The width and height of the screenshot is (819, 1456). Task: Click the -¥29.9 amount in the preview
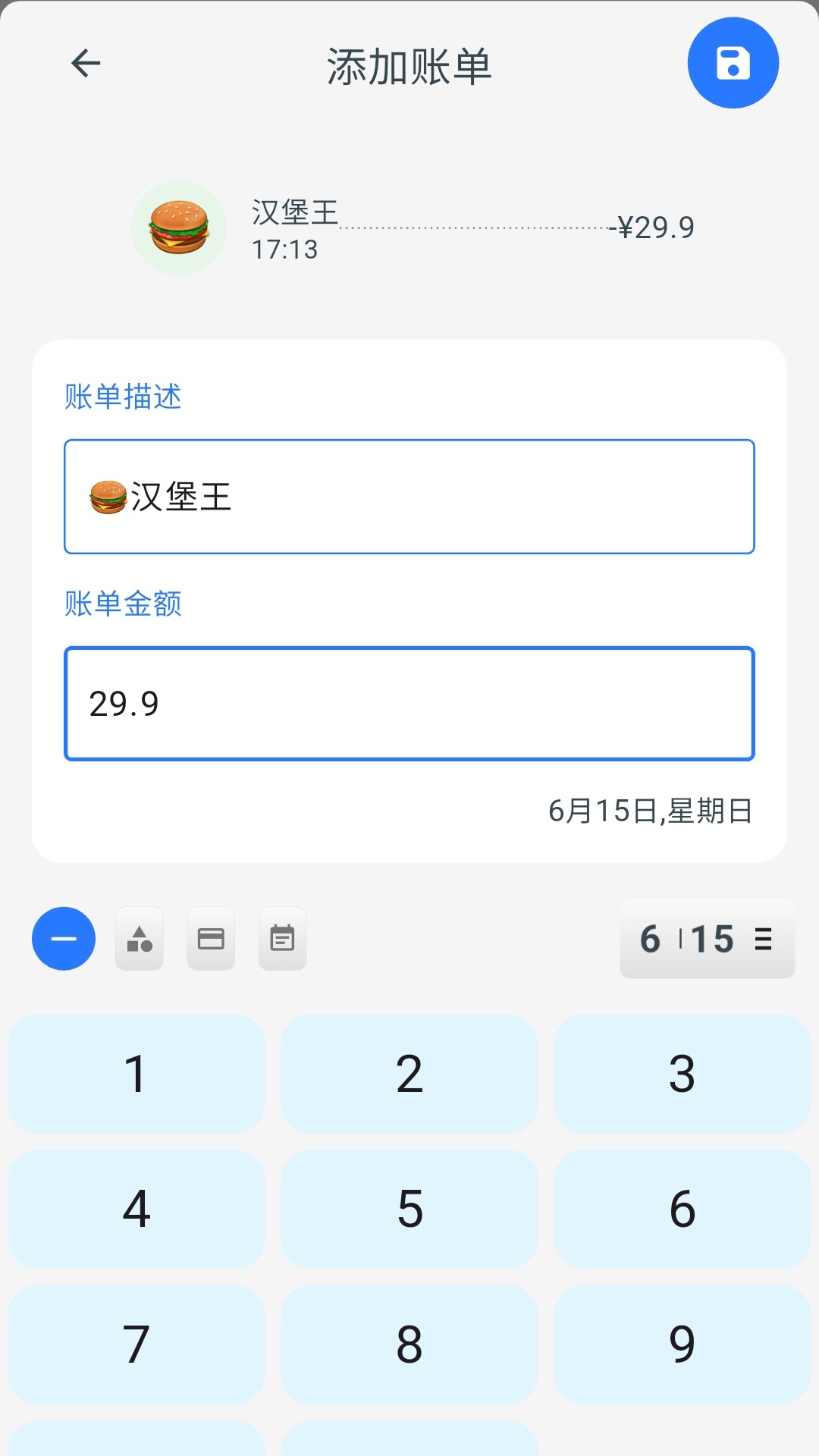[654, 225]
